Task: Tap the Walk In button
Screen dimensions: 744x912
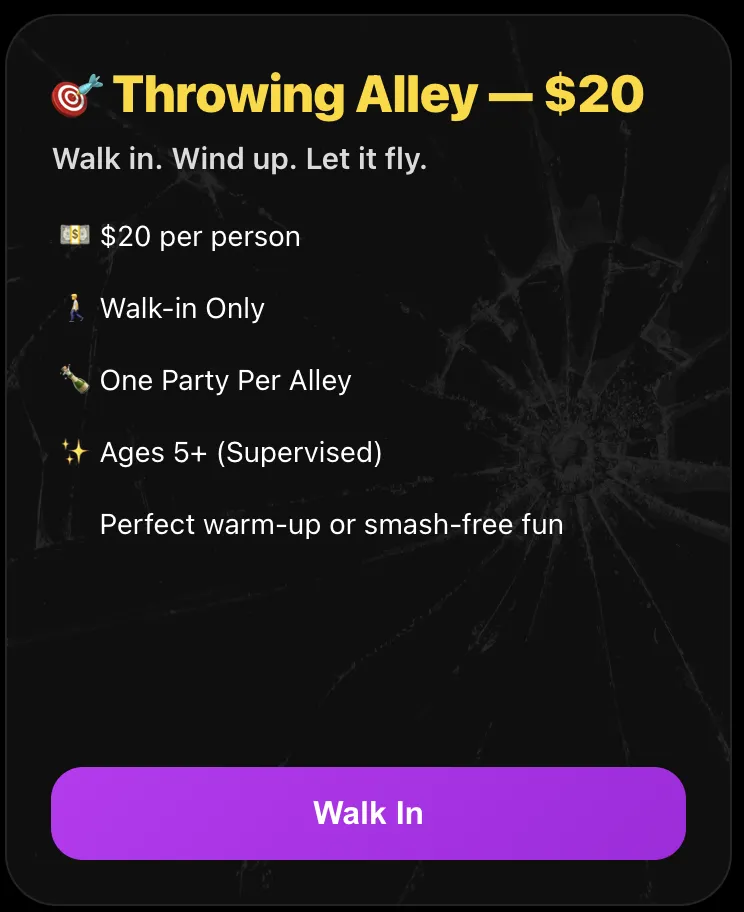Action: pyautogui.click(x=368, y=813)
